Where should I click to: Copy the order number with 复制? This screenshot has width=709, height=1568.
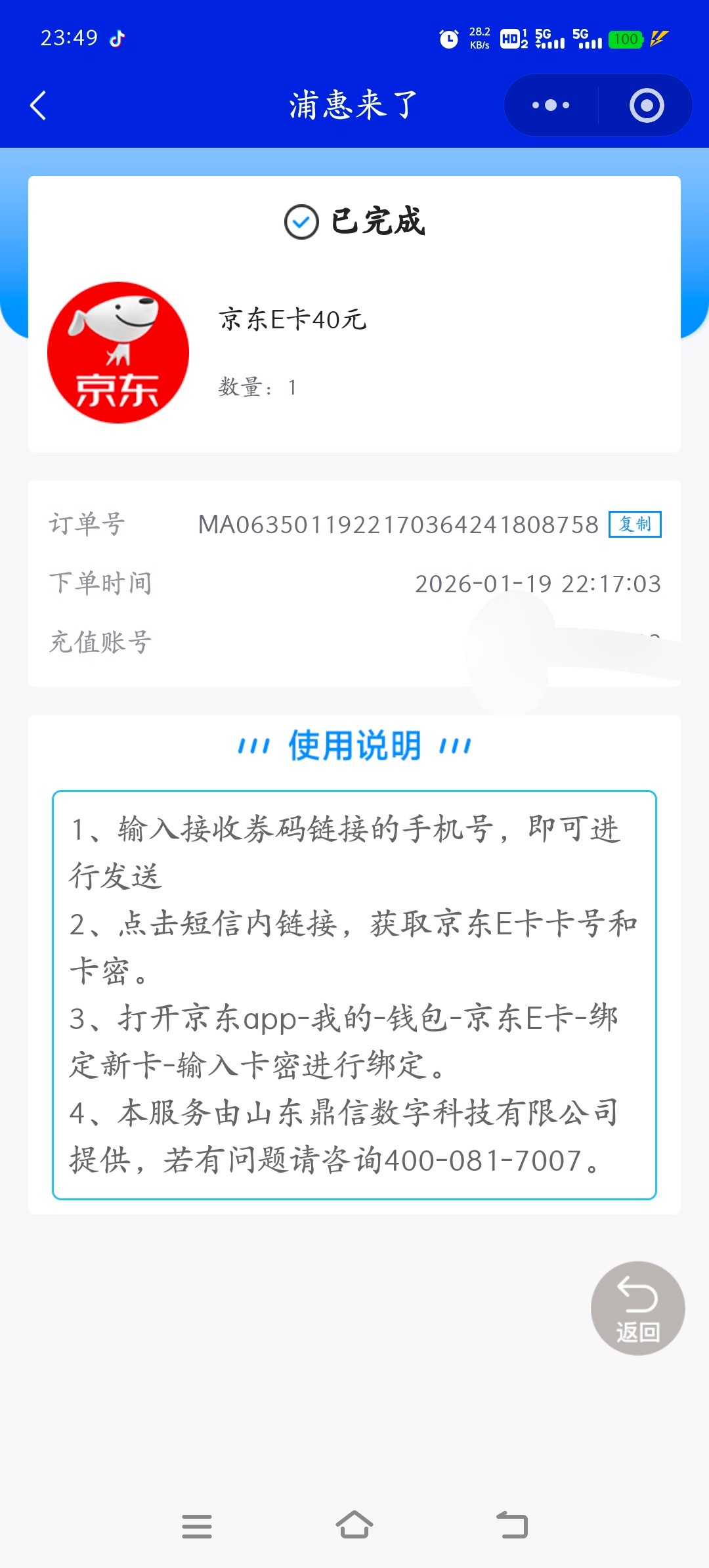634,524
